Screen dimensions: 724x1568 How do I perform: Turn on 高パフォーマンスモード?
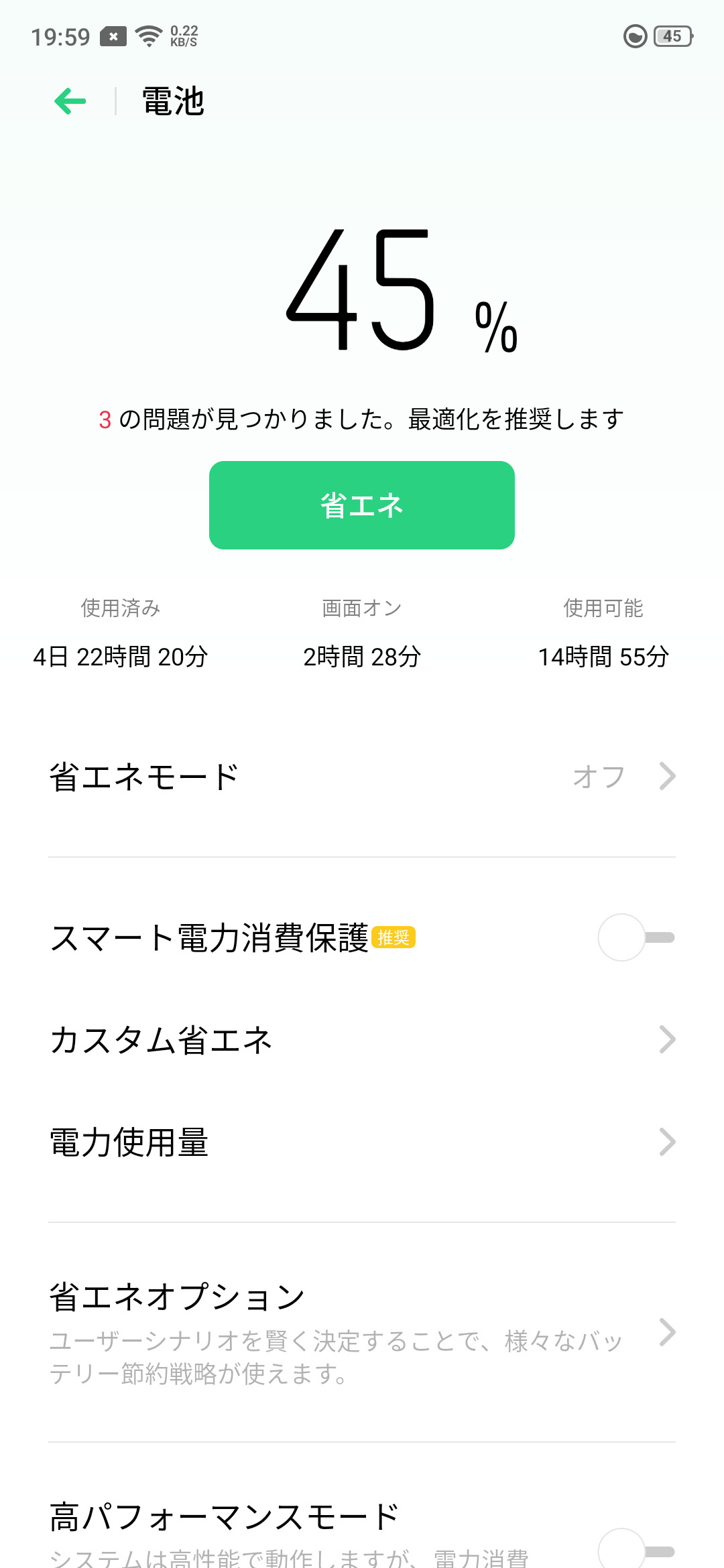[x=636, y=1551]
